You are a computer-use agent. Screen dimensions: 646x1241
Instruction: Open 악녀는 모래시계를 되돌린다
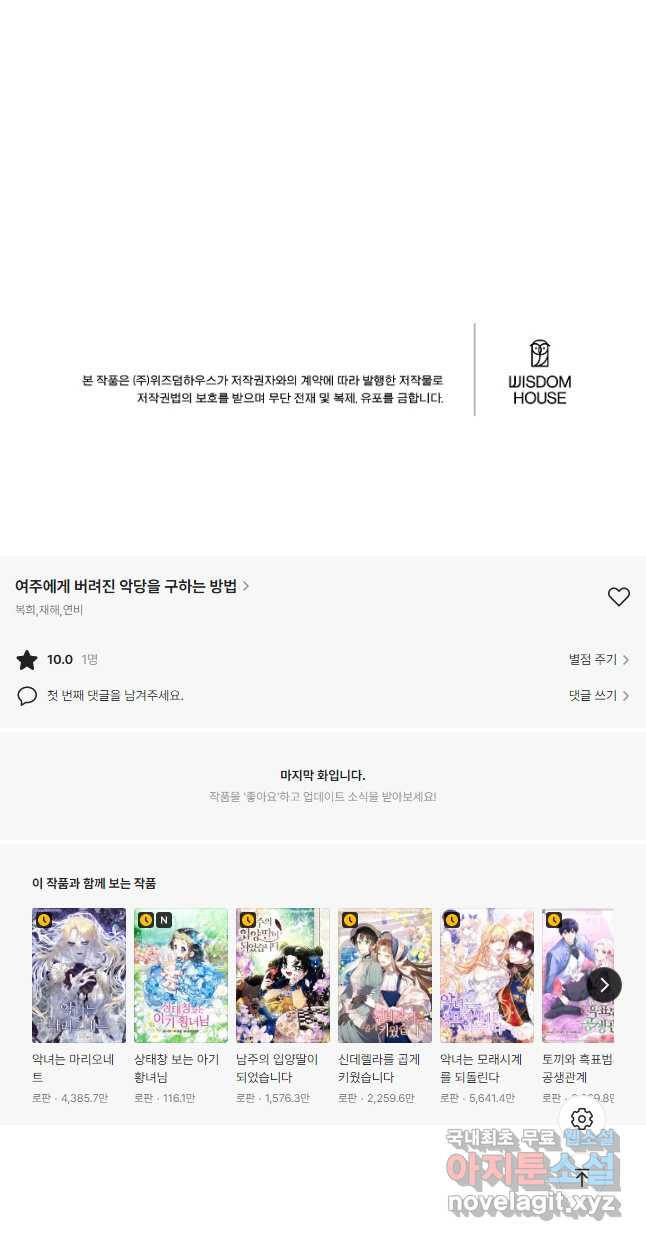[x=487, y=975]
